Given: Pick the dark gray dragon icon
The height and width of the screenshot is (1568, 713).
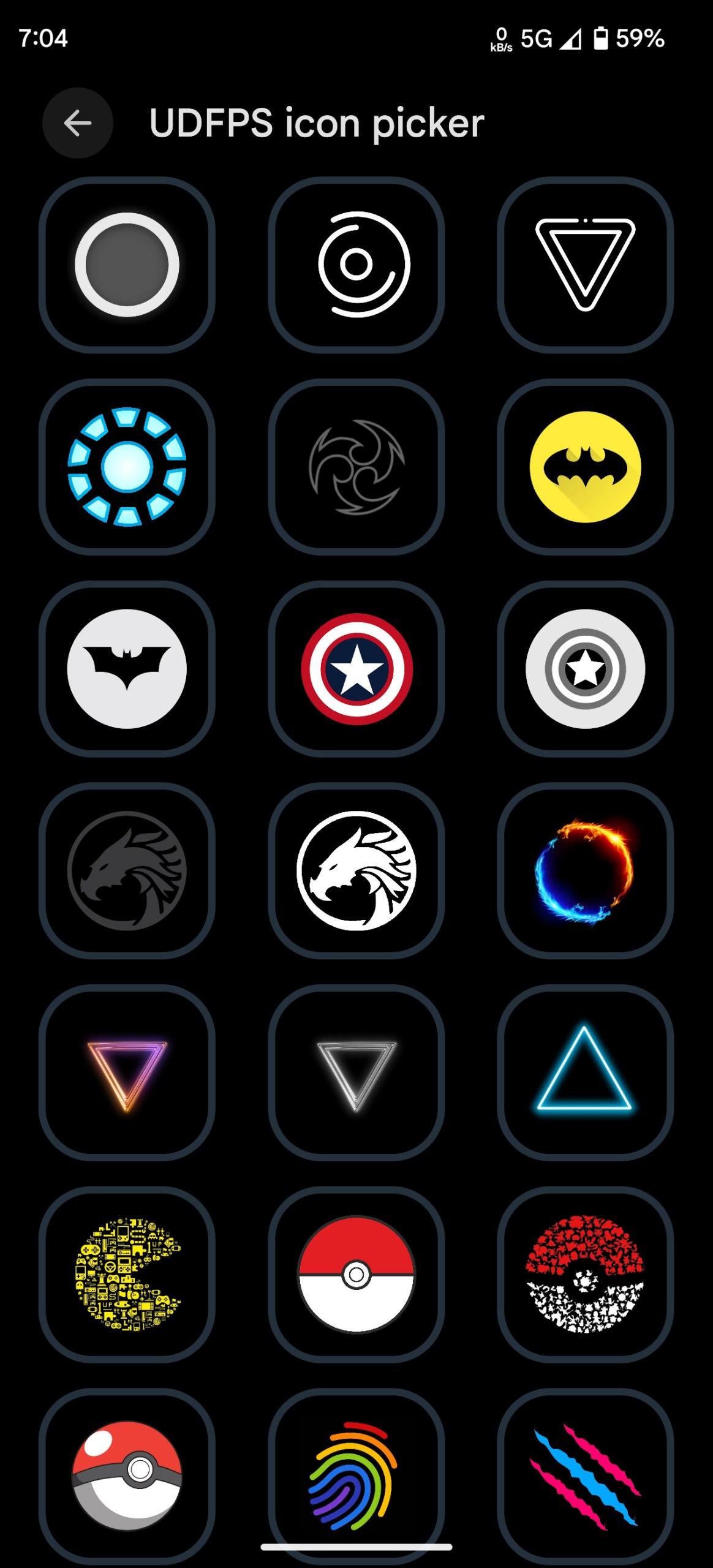Looking at the screenshot, I should 127,870.
